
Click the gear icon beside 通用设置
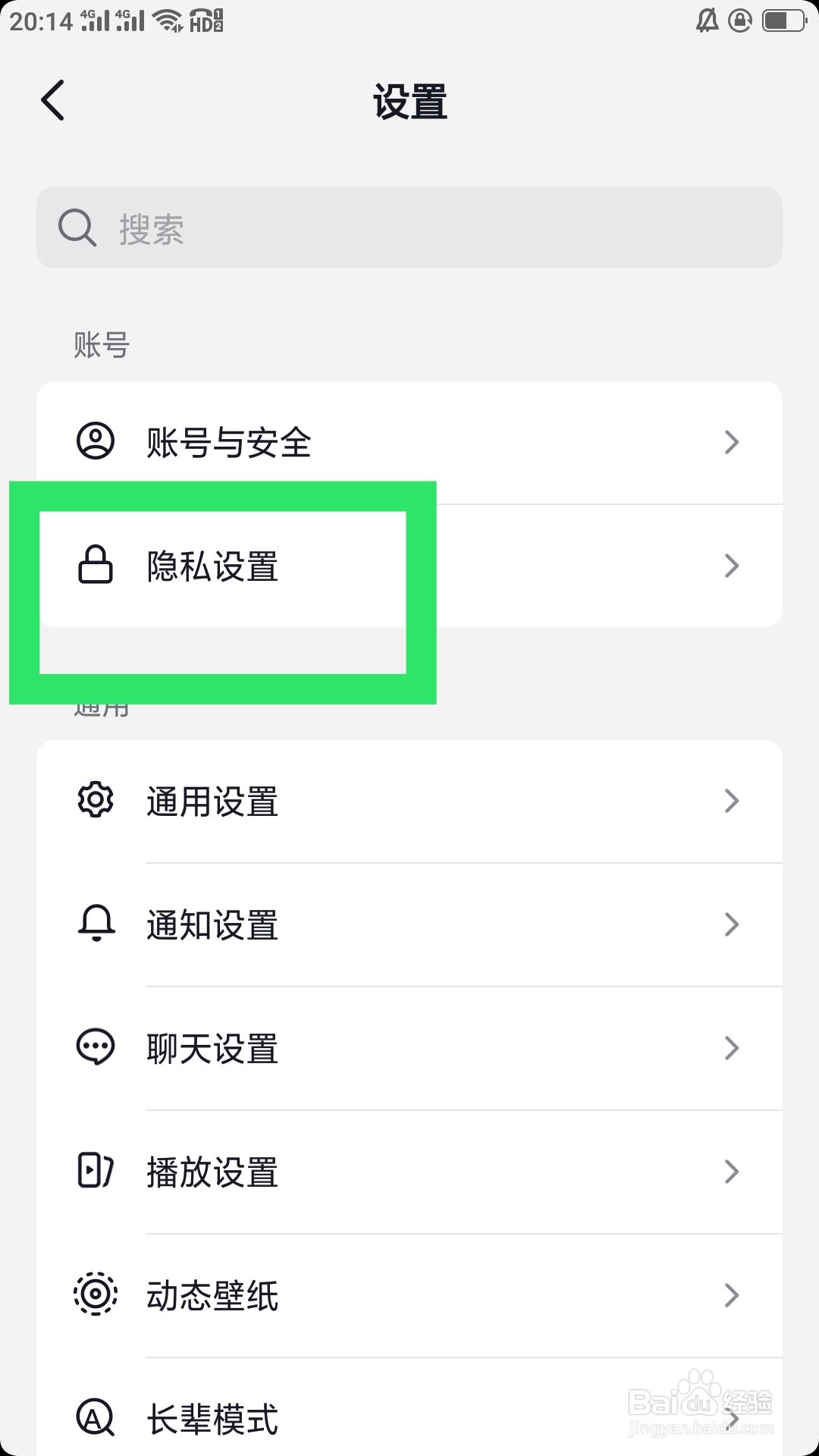tap(95, 801)
